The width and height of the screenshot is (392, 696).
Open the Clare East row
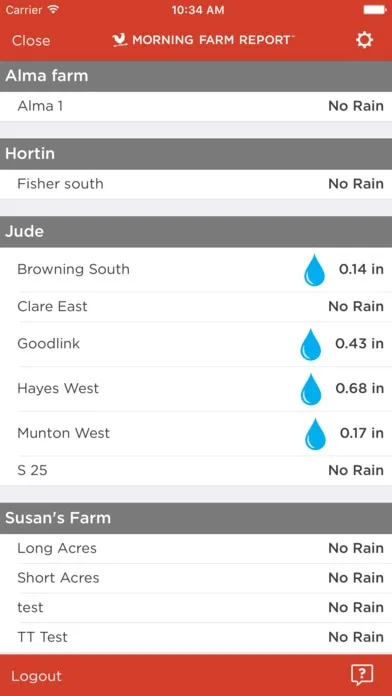coord(196,307)
